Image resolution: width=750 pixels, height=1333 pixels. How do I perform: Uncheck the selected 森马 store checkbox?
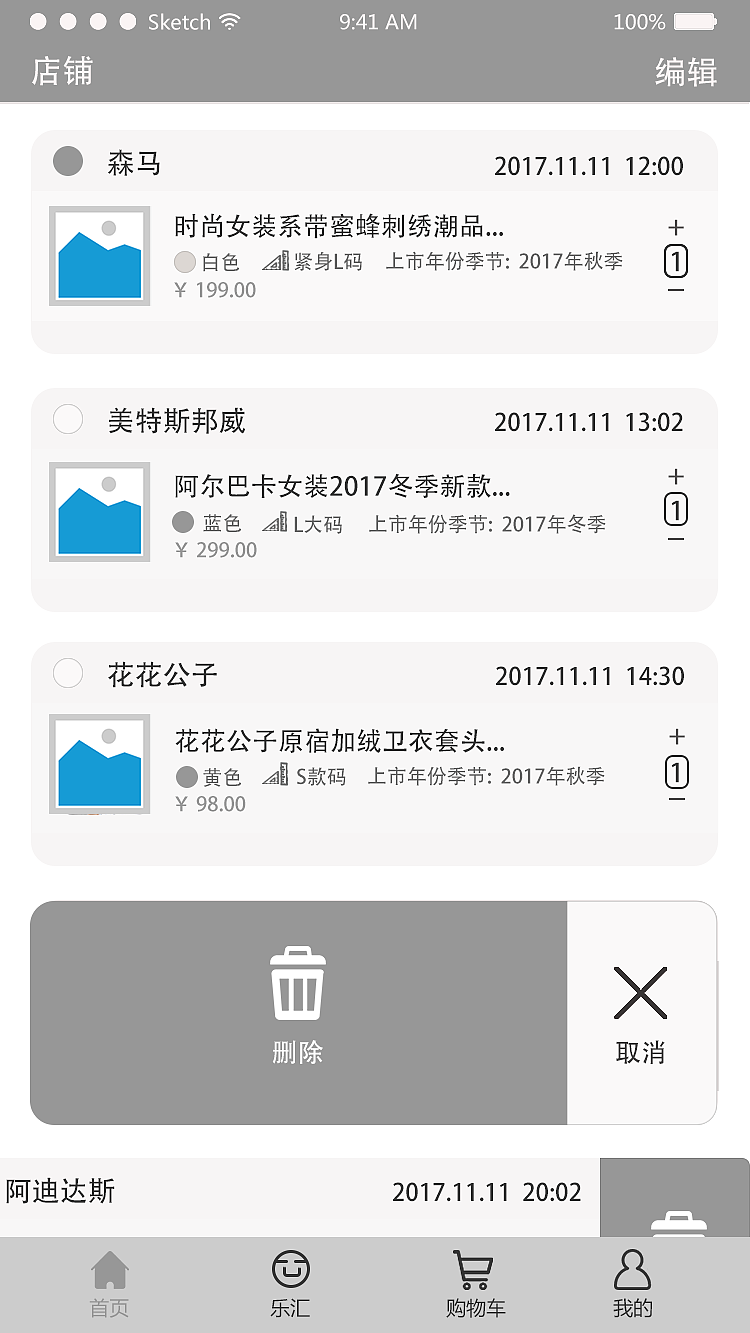67,161
